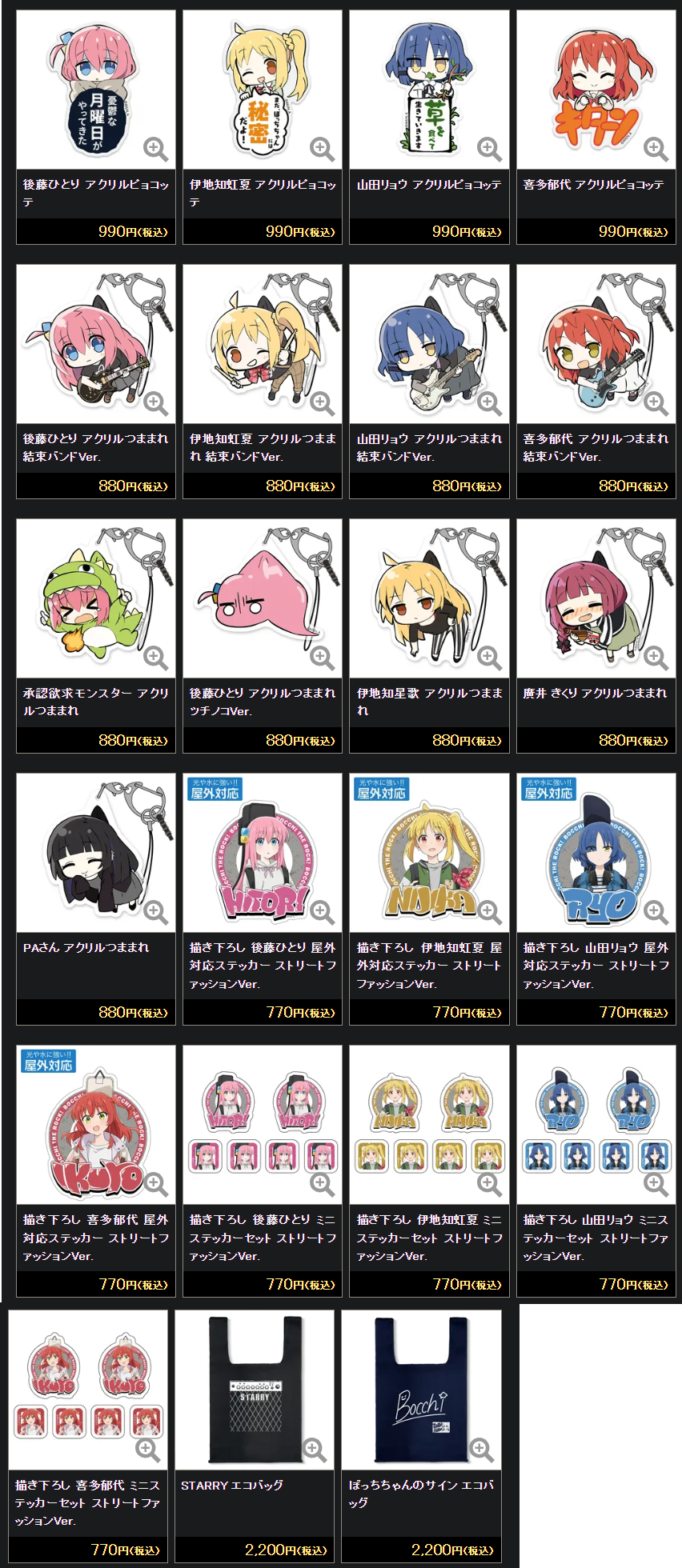This screenshot has width=682, height=1568.
Task: Open 承認欲求モンスター アクリルつままれ item
Action: 95,702
